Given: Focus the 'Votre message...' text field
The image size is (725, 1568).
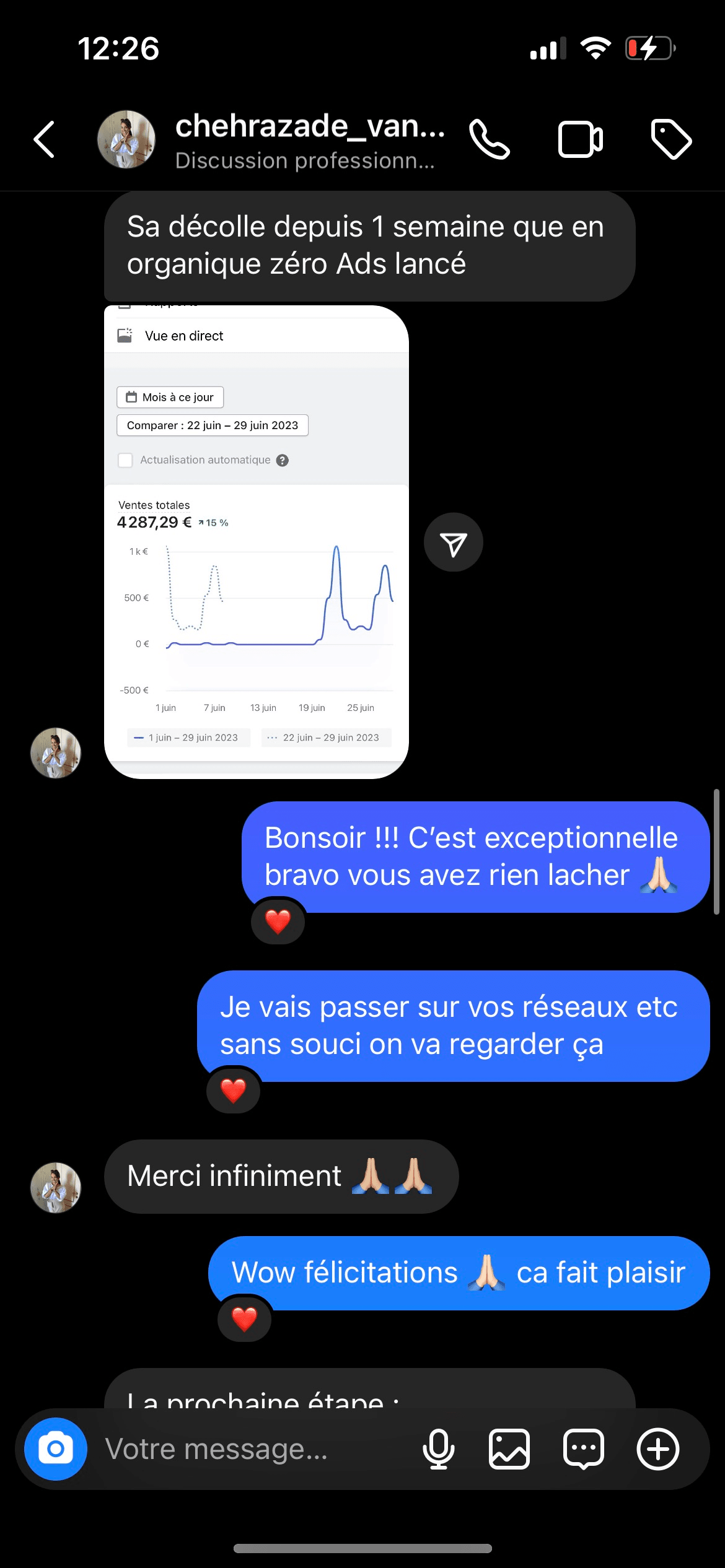Looking at the screenshot, I should [248, 1448].
